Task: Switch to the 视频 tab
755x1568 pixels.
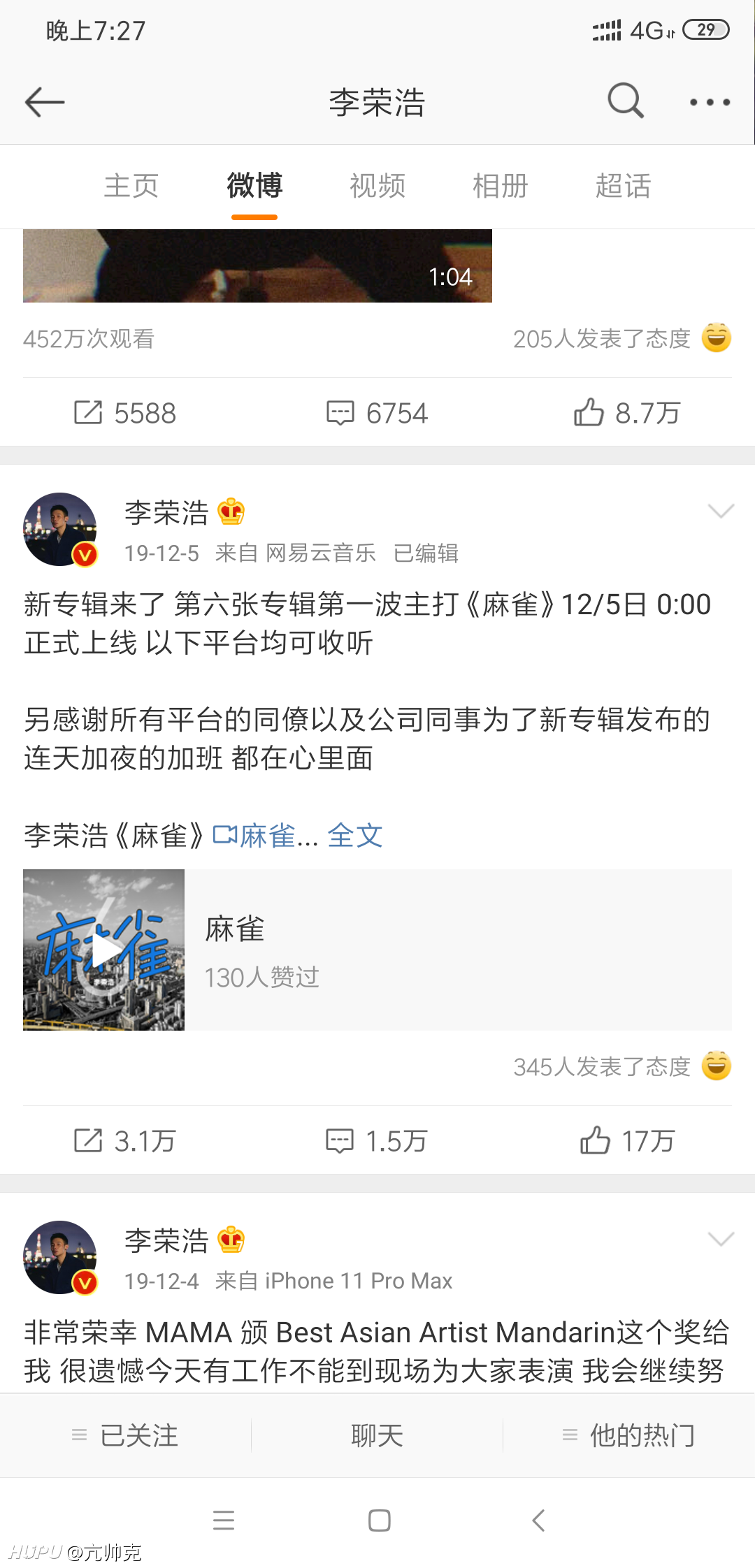Action: pyautogui.click(x=377, y=186)
